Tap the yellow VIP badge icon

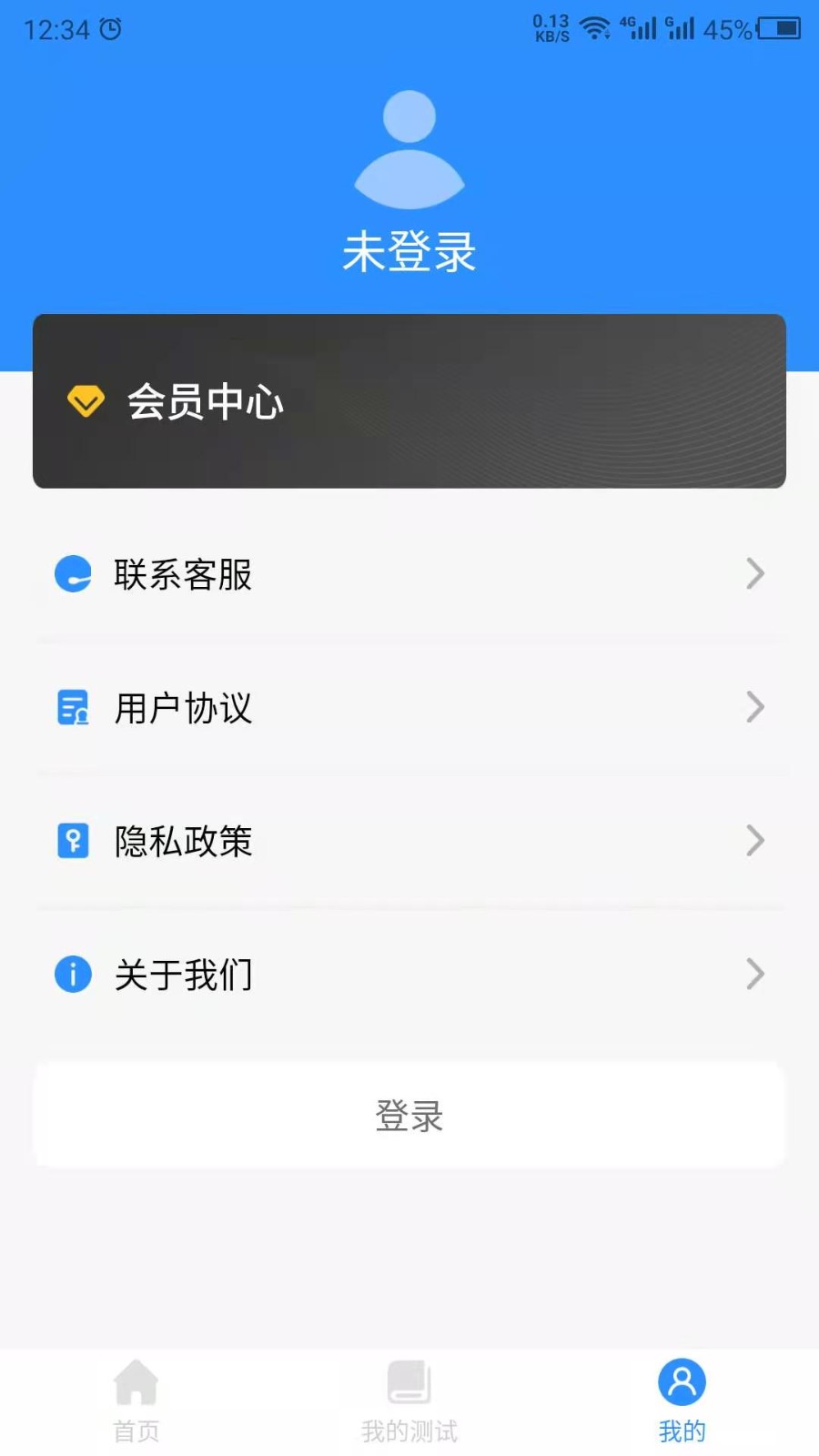pos(86,400)
